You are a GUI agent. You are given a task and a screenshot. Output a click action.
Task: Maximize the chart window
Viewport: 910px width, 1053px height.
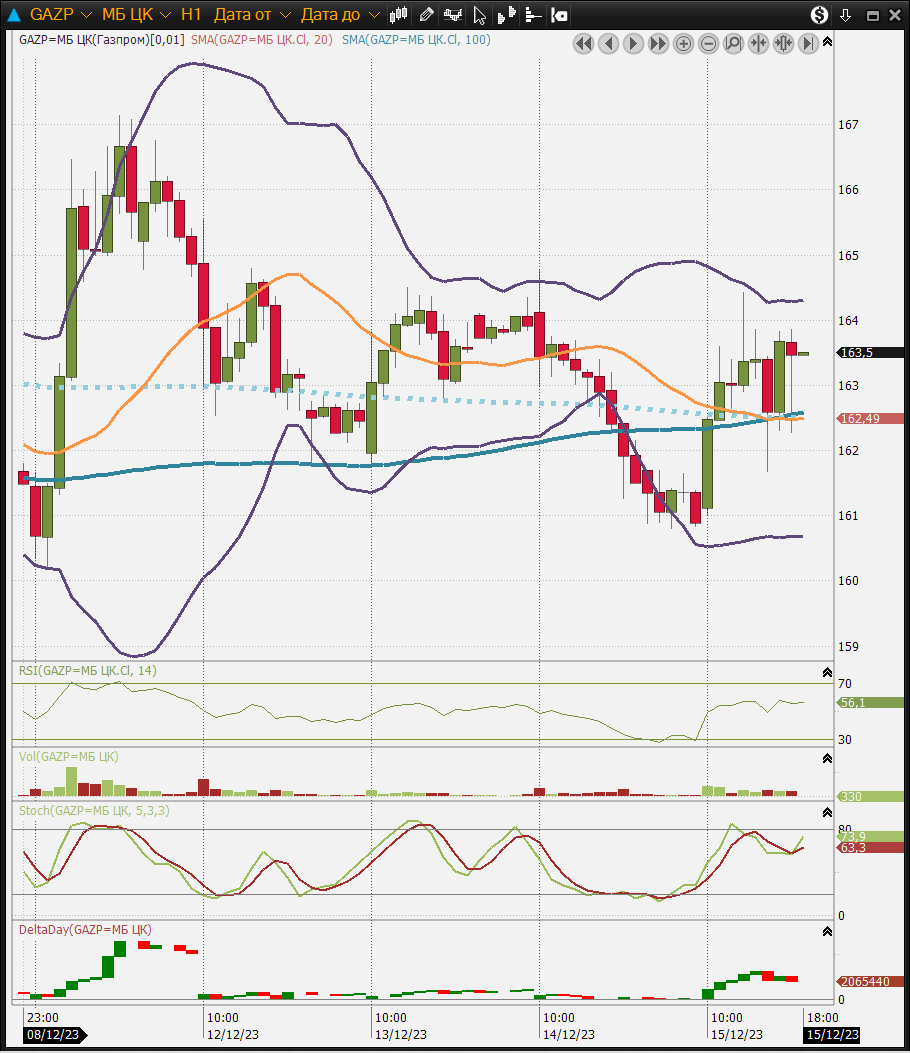coord(871,15)
